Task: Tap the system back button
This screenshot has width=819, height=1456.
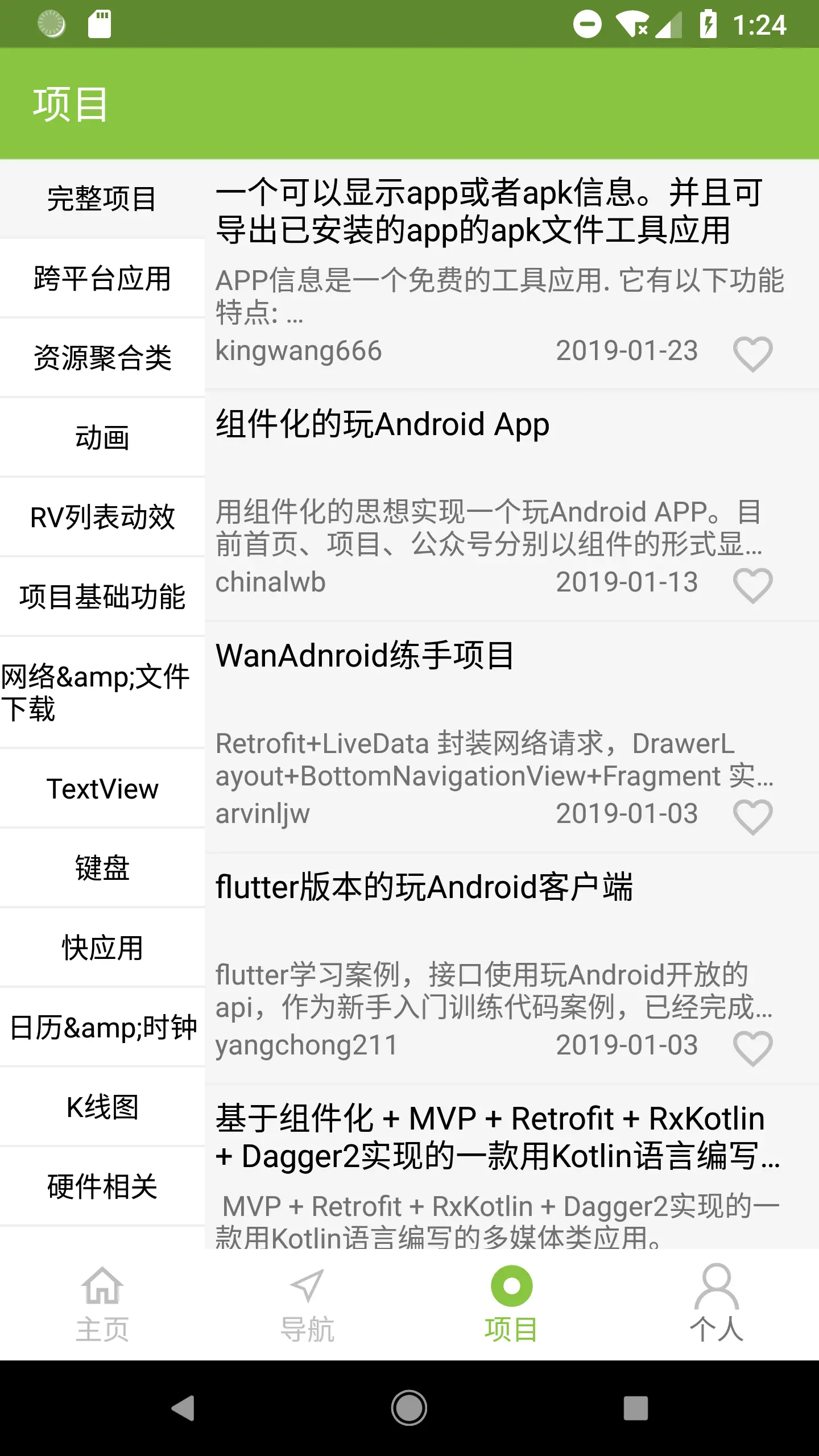Action: (x=183, y=1408)
